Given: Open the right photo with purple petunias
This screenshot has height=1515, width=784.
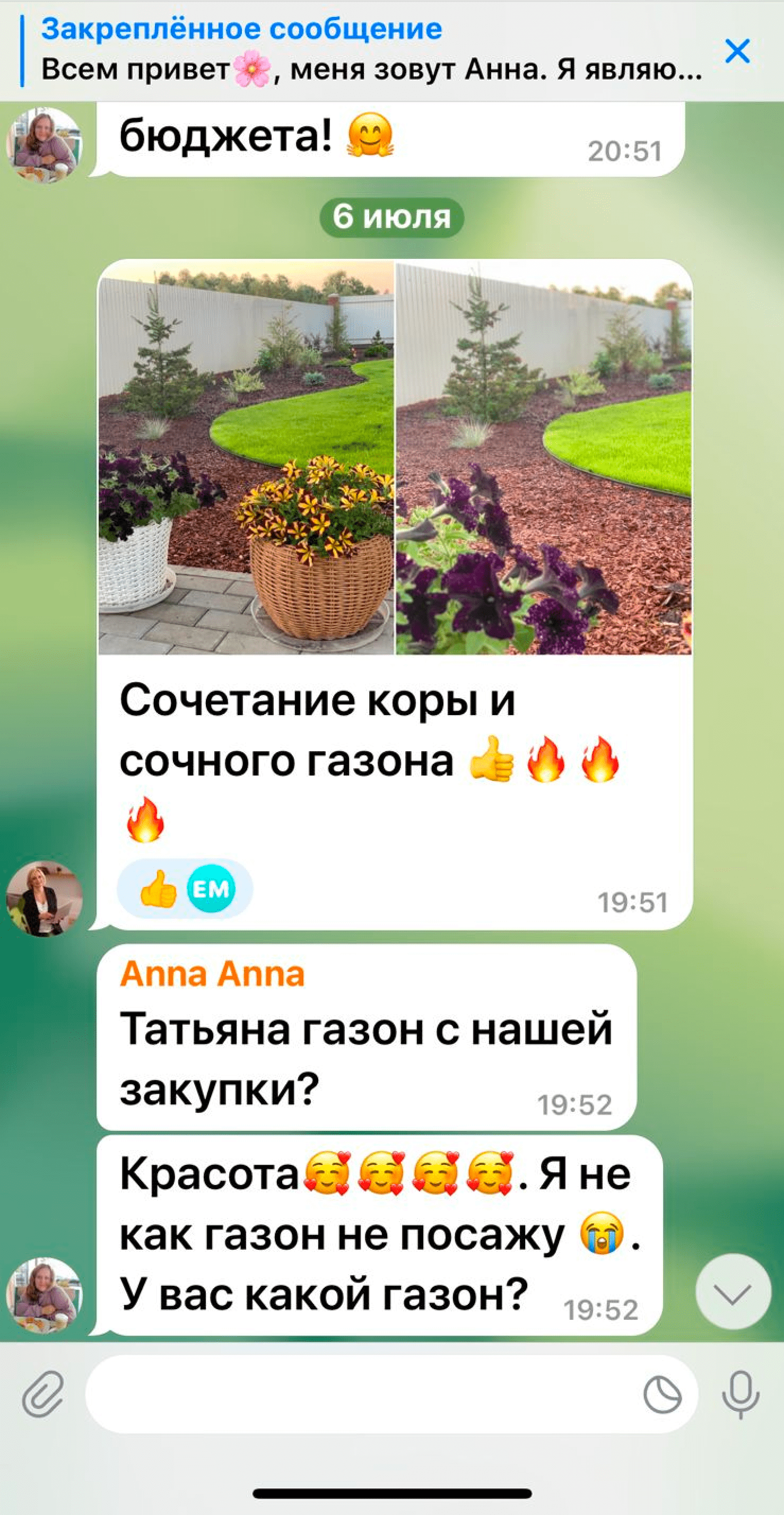Looking at the screenshot, I should (x=544, y=458).
